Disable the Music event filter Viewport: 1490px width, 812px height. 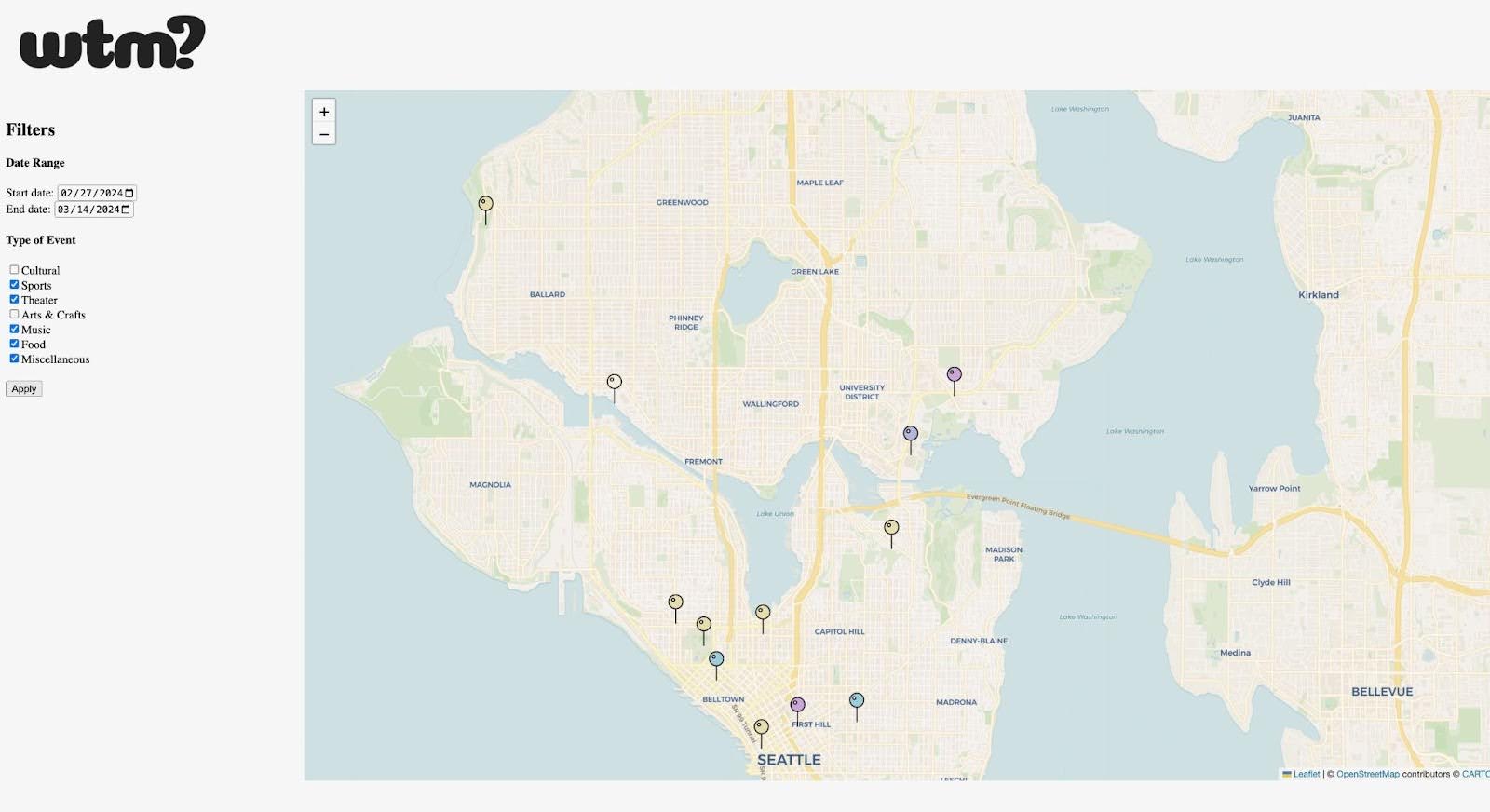[14, 329]
